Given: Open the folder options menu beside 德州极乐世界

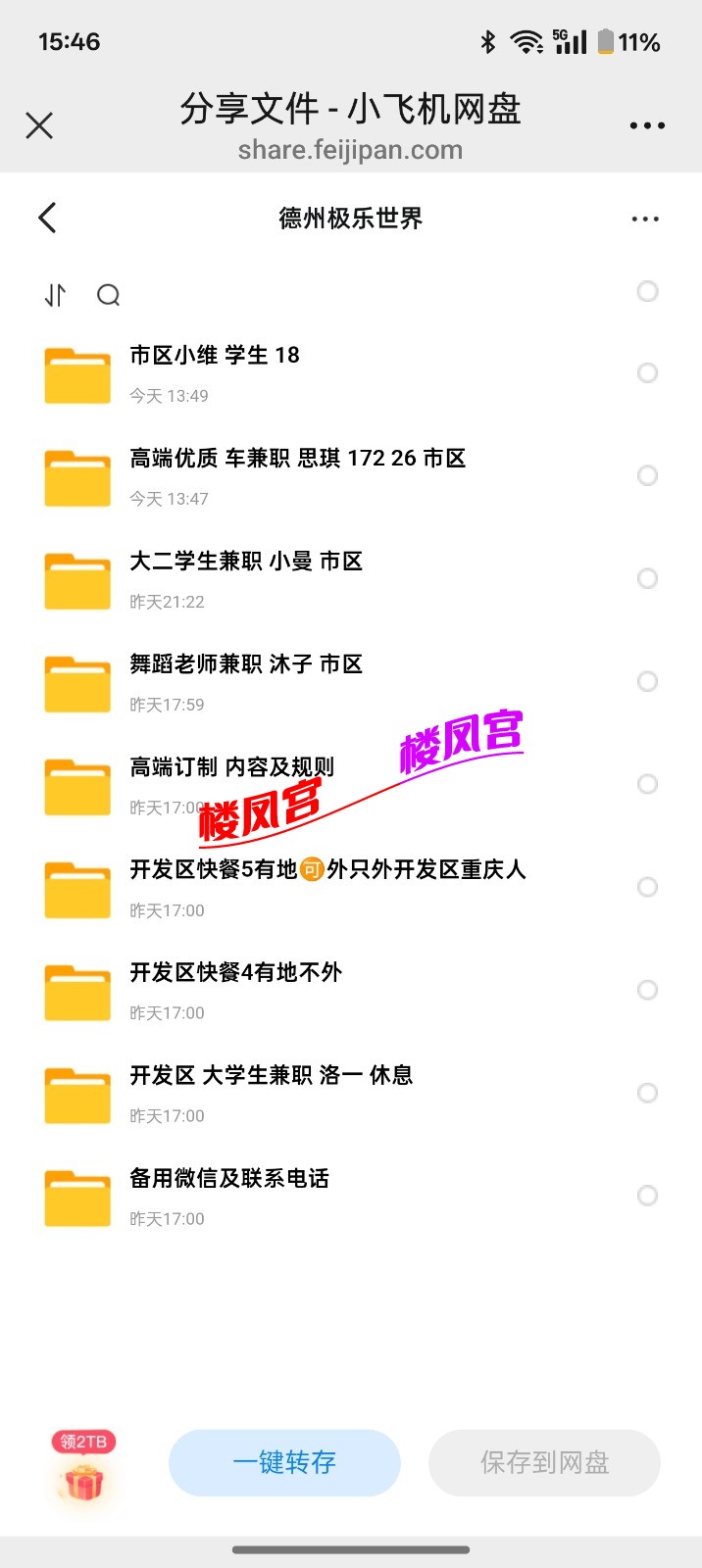Looking at the screenshot, I should pyautogui.click(x=645, y=219).
